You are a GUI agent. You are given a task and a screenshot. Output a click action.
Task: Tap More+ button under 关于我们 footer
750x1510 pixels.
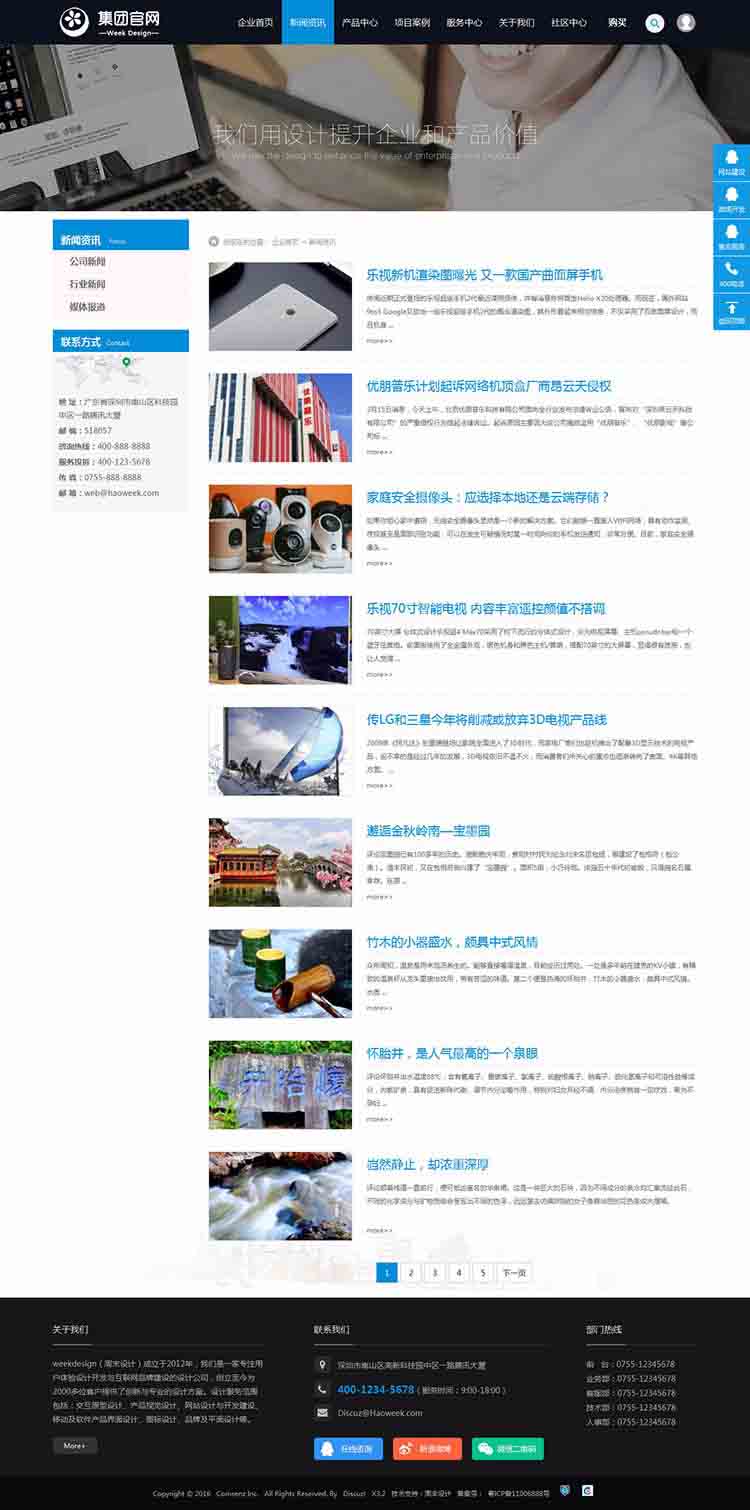click(75, 1446)
